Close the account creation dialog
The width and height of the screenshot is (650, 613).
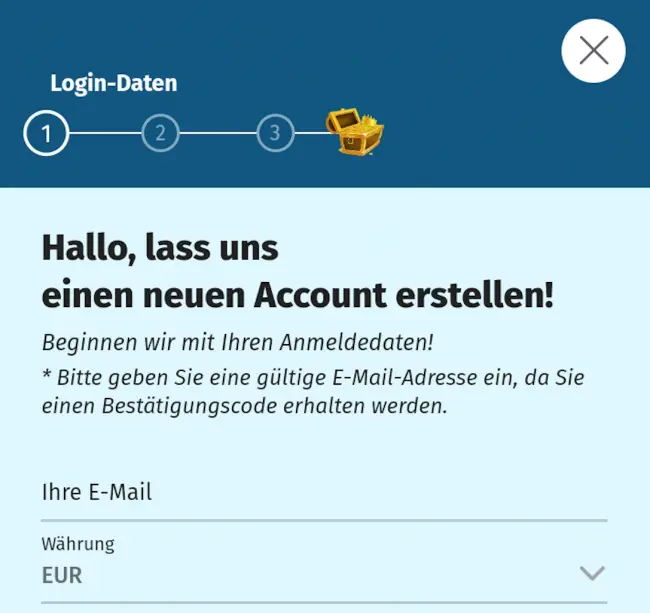[593, 51]
